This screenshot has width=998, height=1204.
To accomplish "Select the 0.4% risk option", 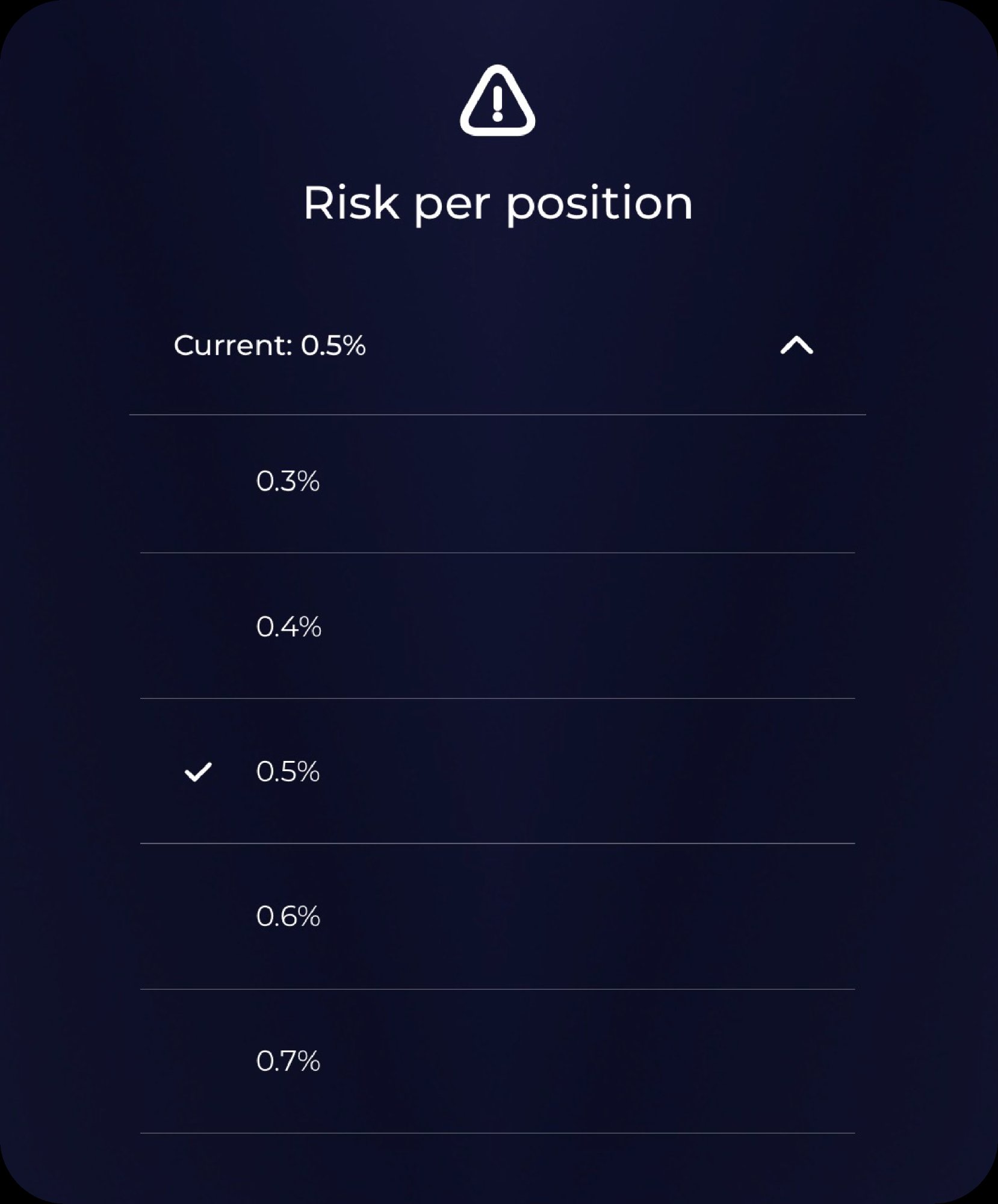I will [290, 626].
